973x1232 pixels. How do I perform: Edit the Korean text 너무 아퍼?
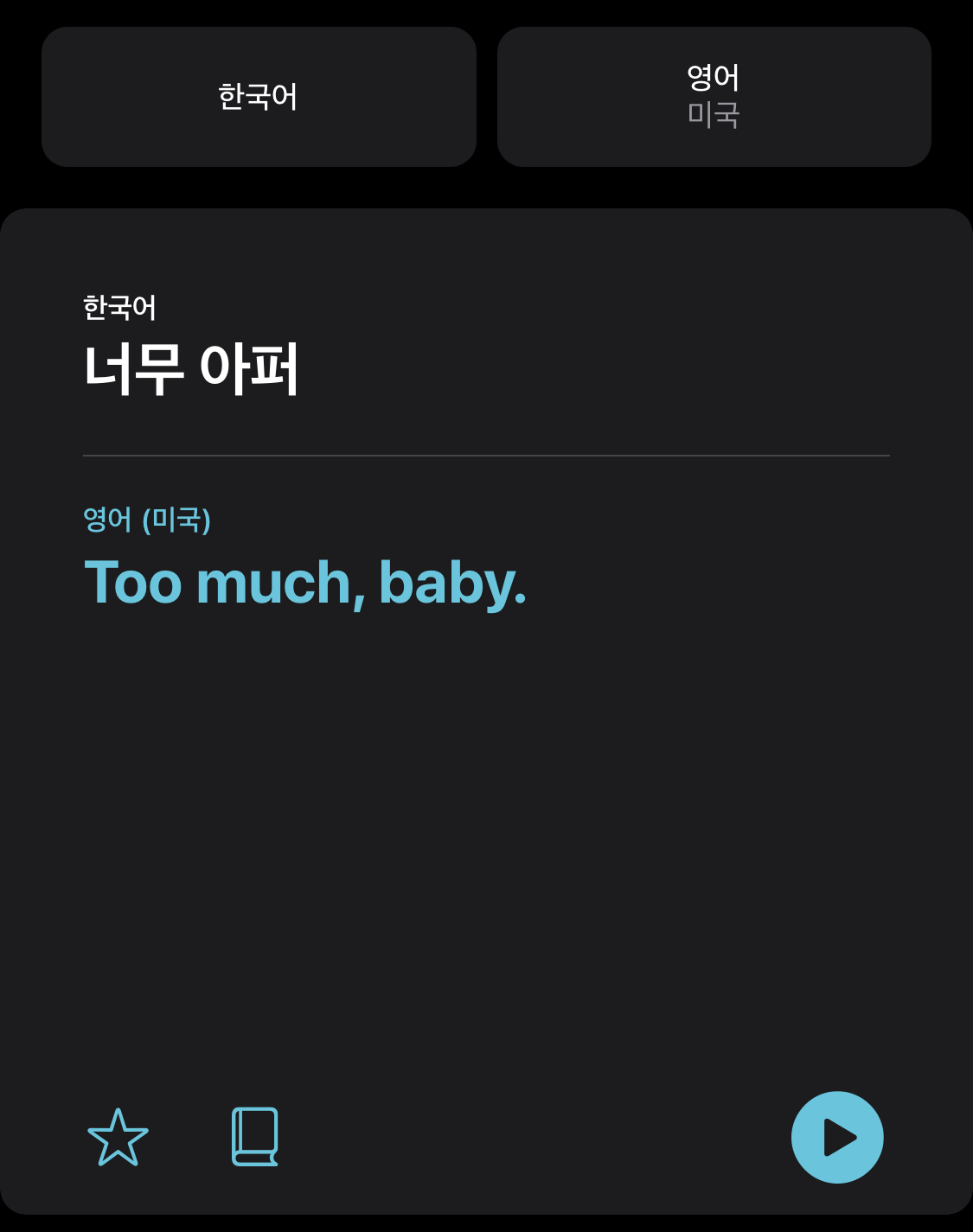coord(191,369)
